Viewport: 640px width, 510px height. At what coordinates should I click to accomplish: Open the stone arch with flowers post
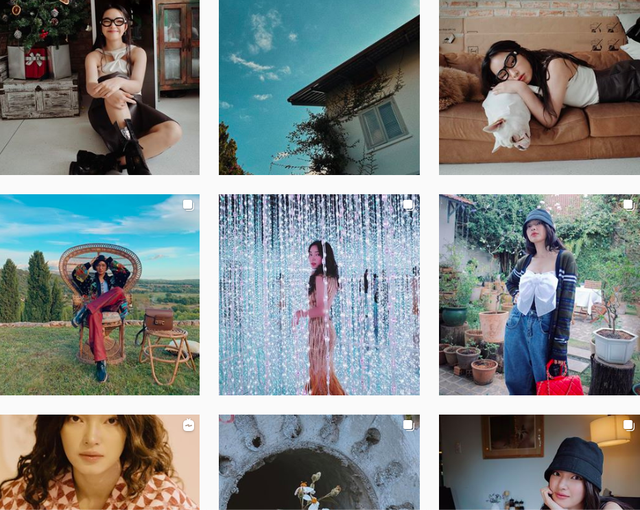coord(319,463)
